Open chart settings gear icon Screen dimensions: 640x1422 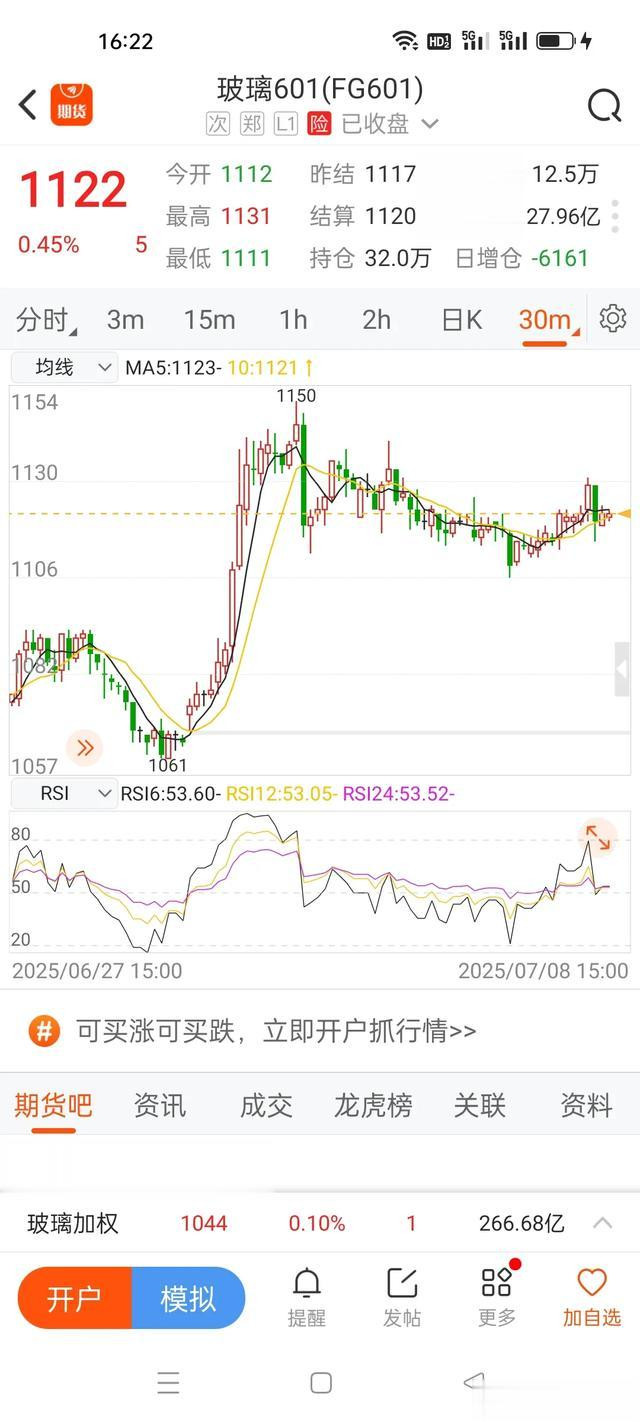pos(612,319)
